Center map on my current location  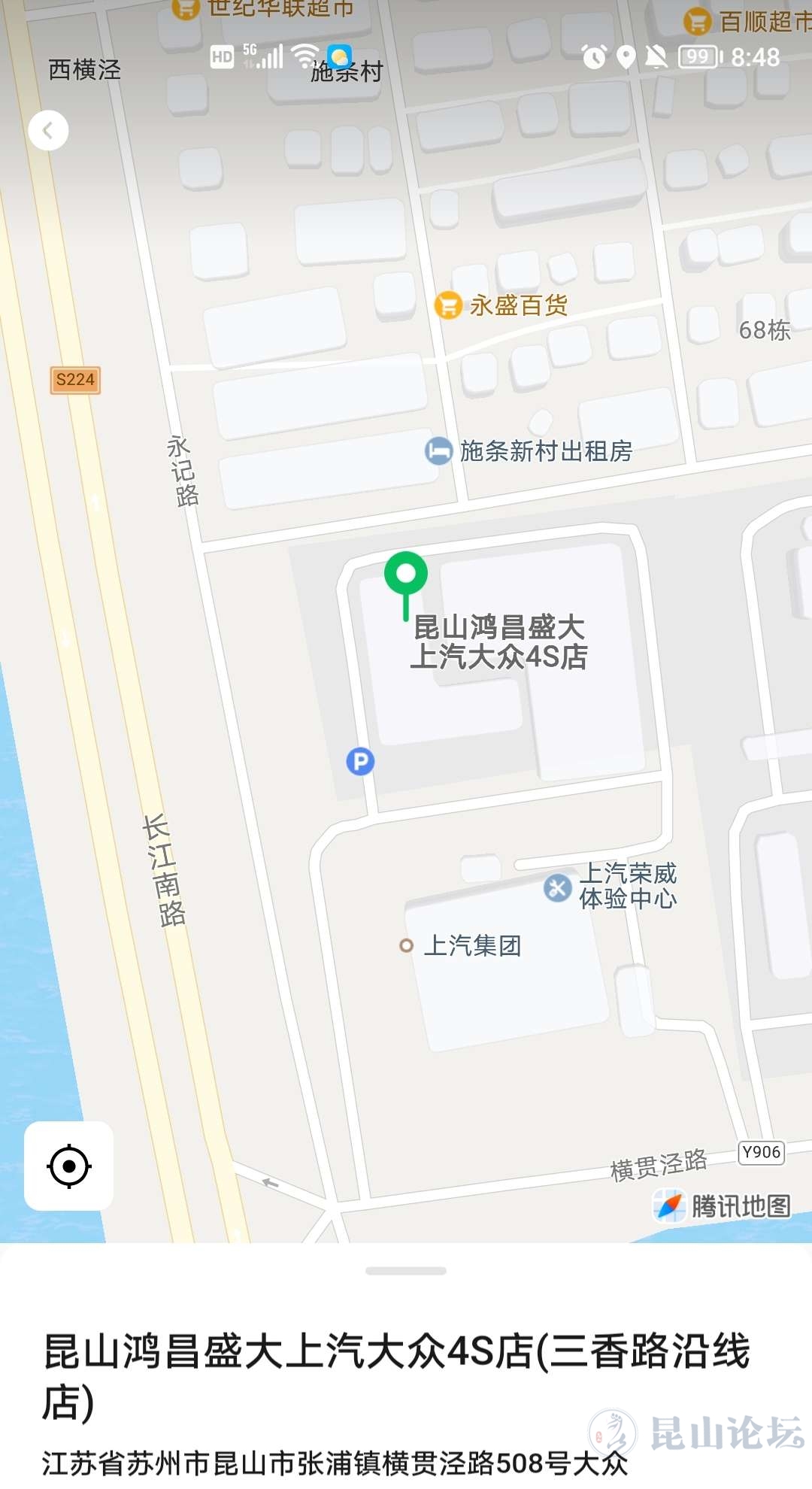pos(69,1166)
